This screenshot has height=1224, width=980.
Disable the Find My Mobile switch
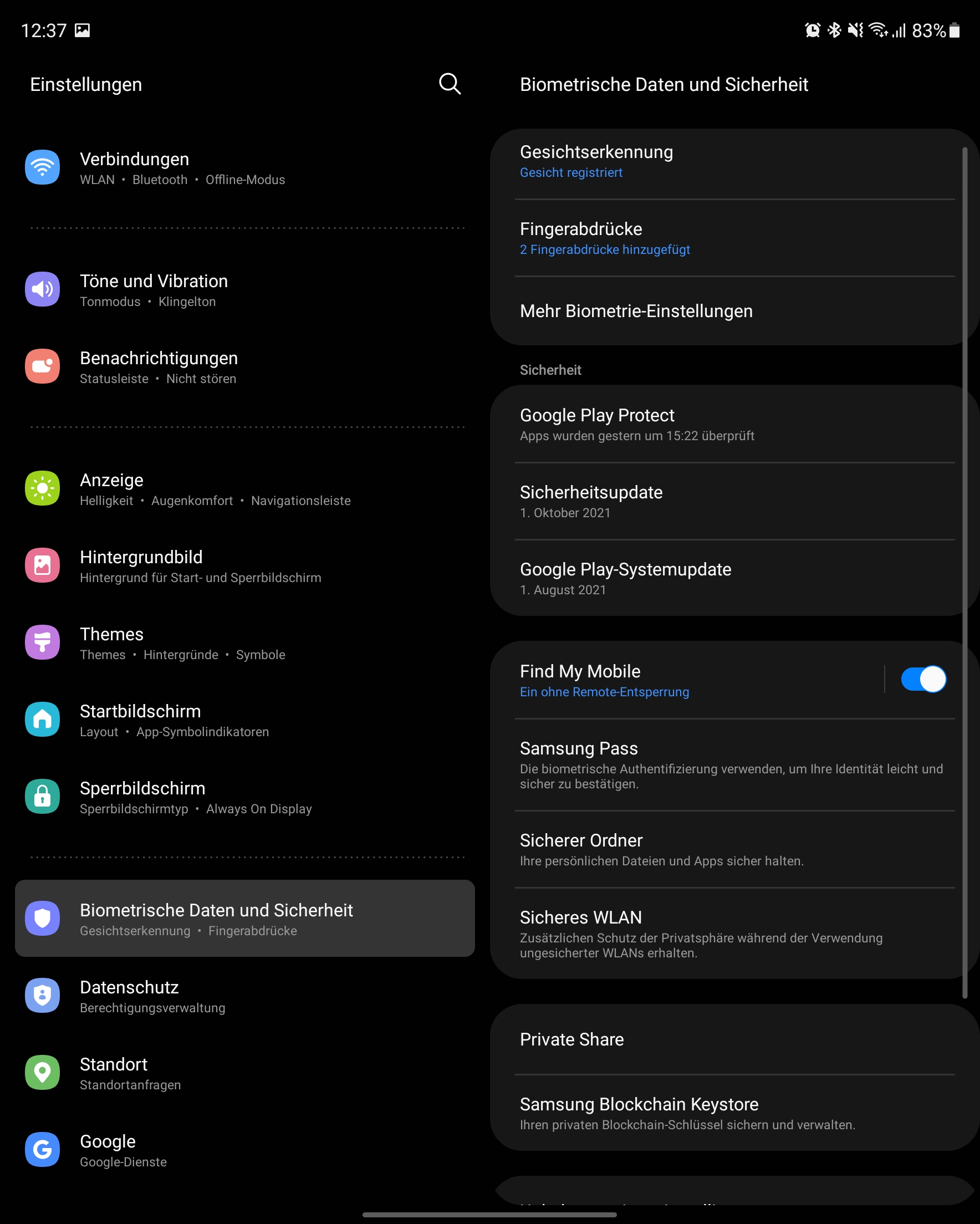923,679
